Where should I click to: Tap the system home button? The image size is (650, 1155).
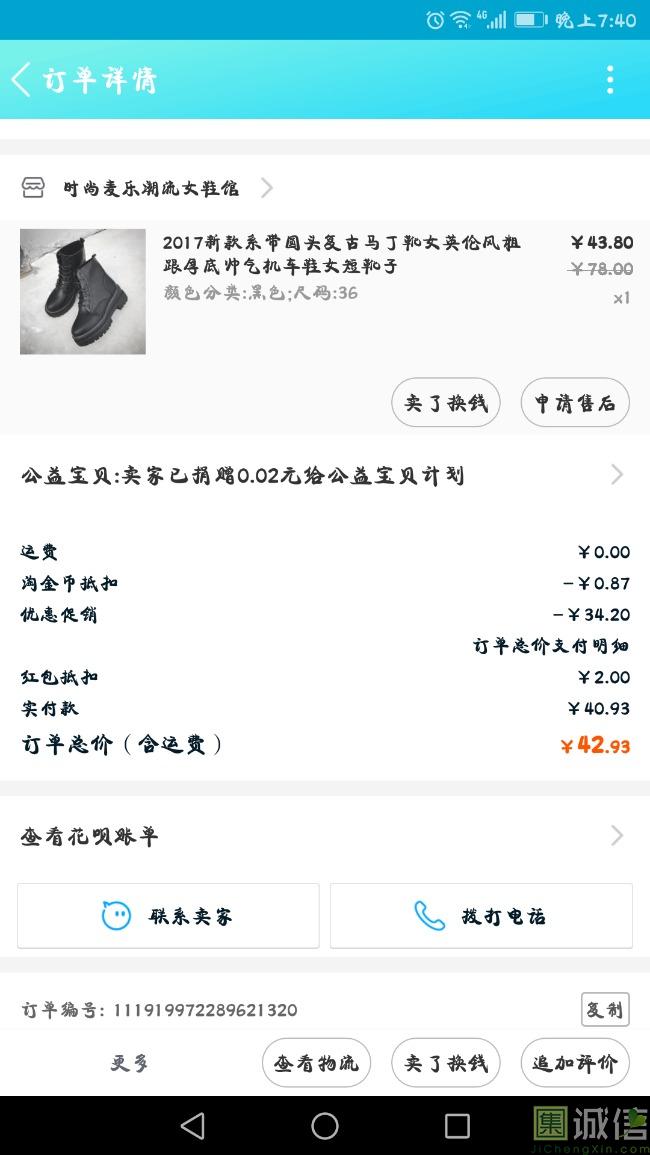pyautogui.click(x=325, y=1126)
